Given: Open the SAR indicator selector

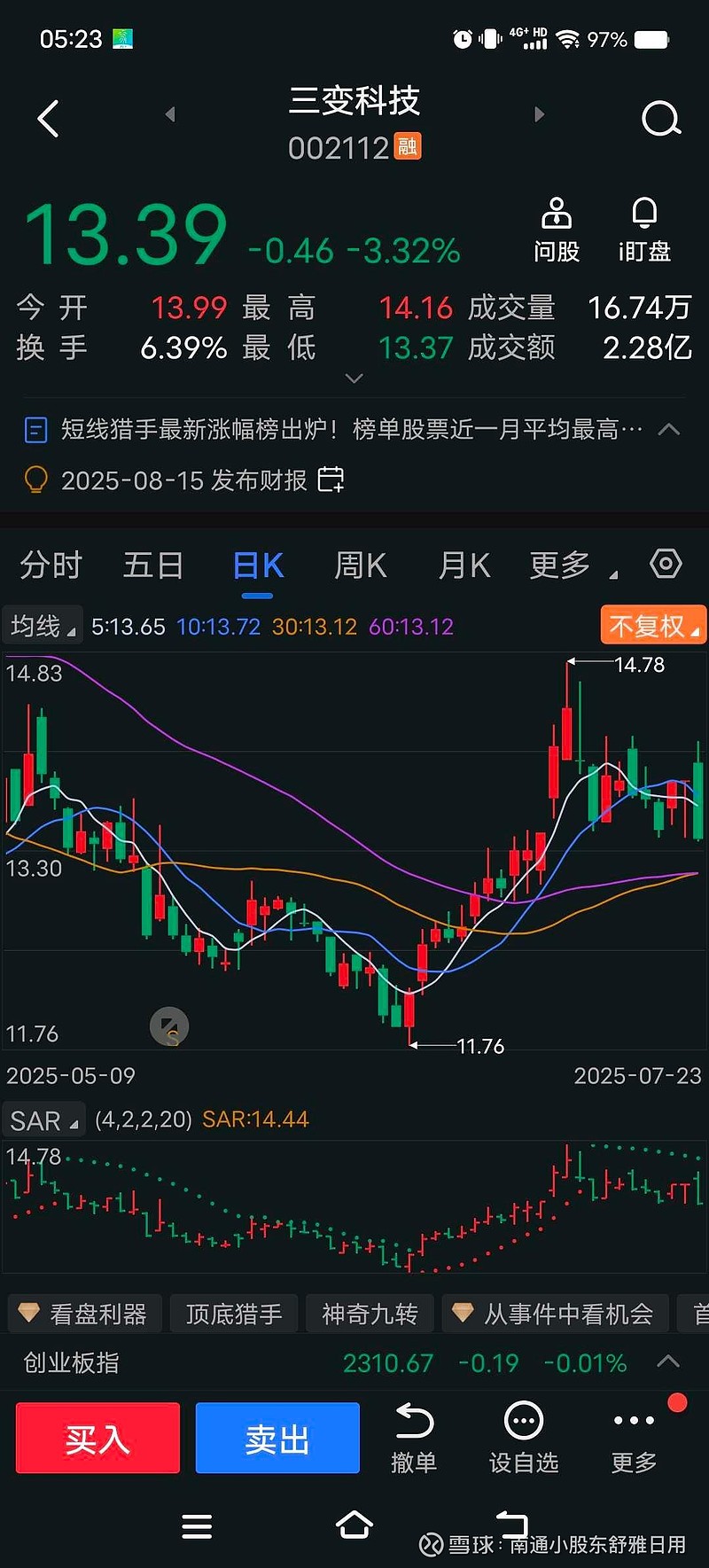Looking at the screenshot, I should (x=43, y=1120).
